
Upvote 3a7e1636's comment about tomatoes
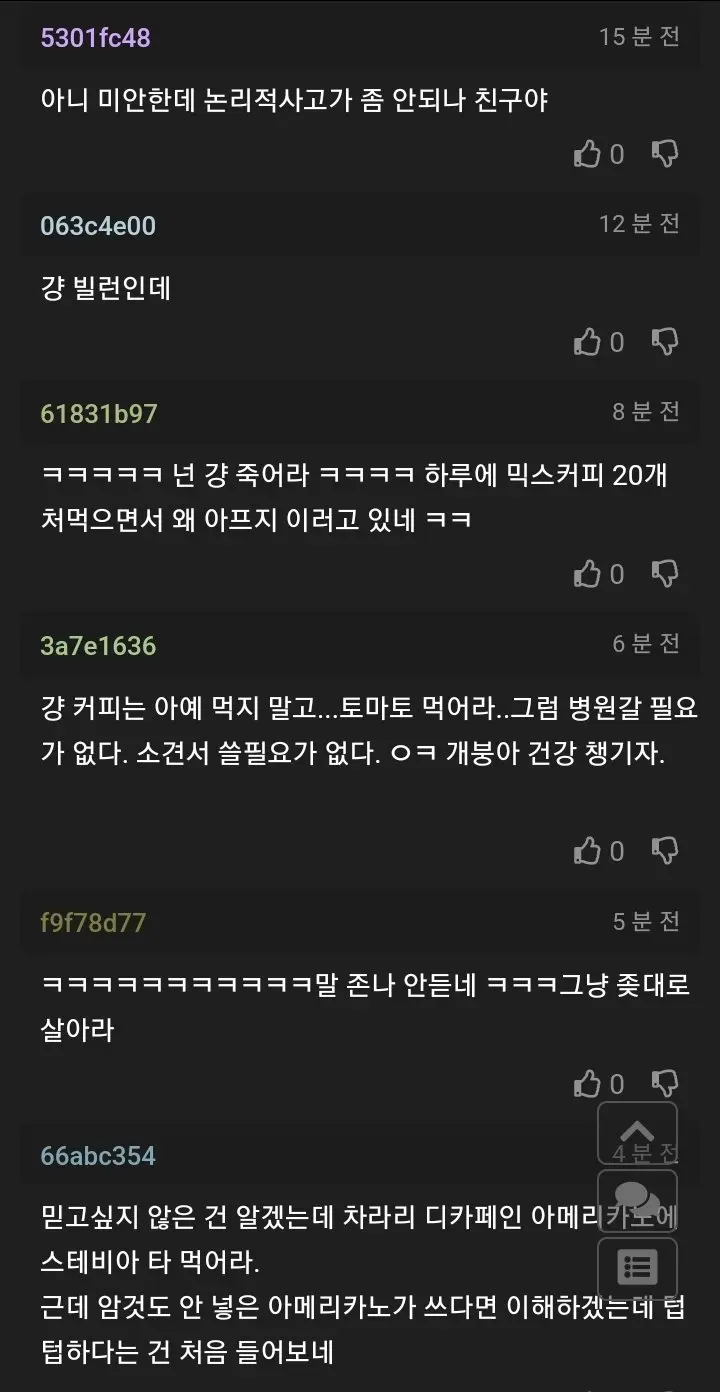click(x=587, y=851)
